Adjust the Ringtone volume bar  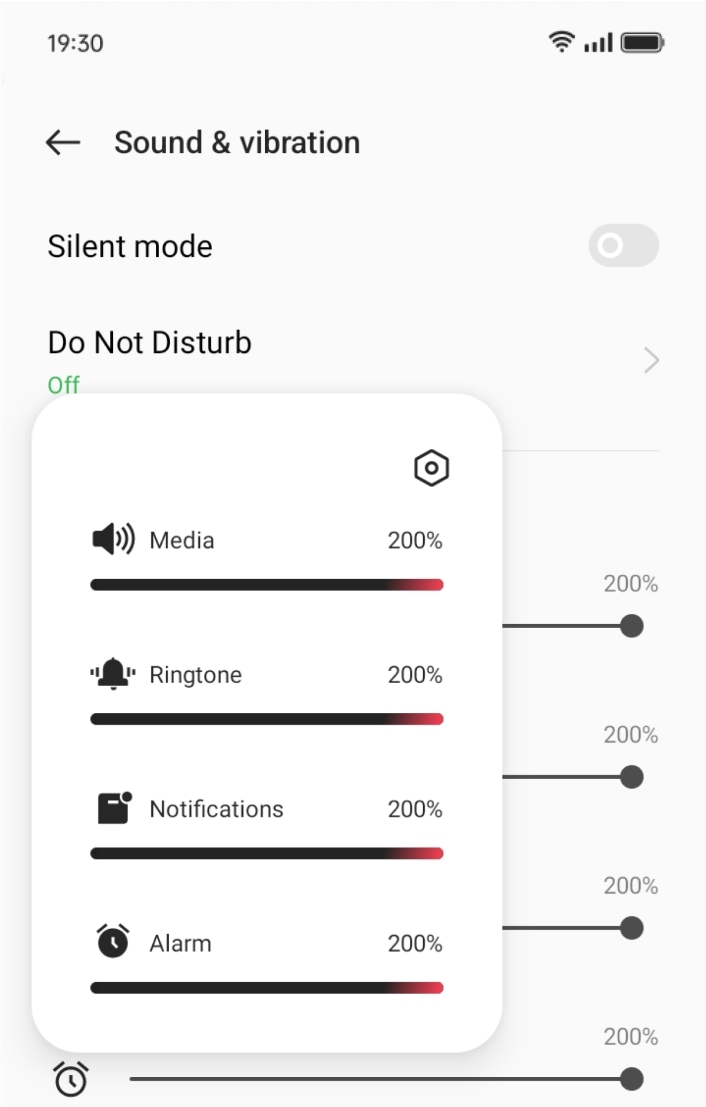pyautogui.click(x=266, y=719)
